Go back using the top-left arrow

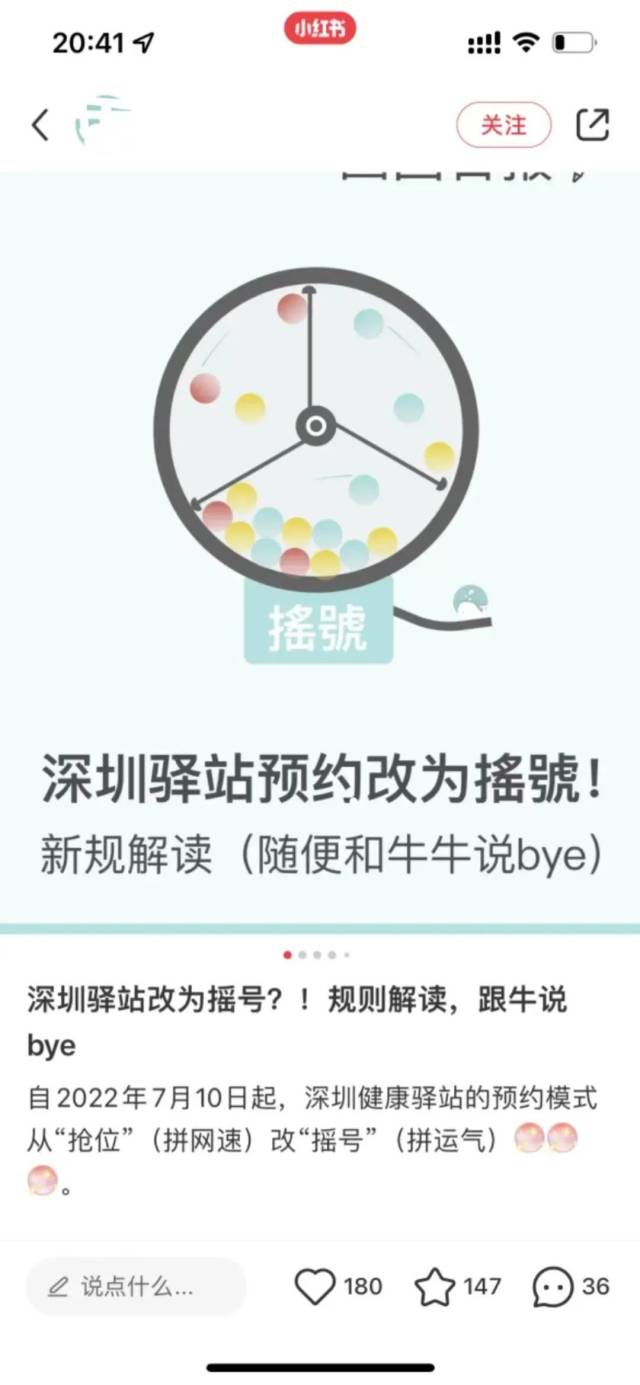pyautogui.click(x=40, y=125)
